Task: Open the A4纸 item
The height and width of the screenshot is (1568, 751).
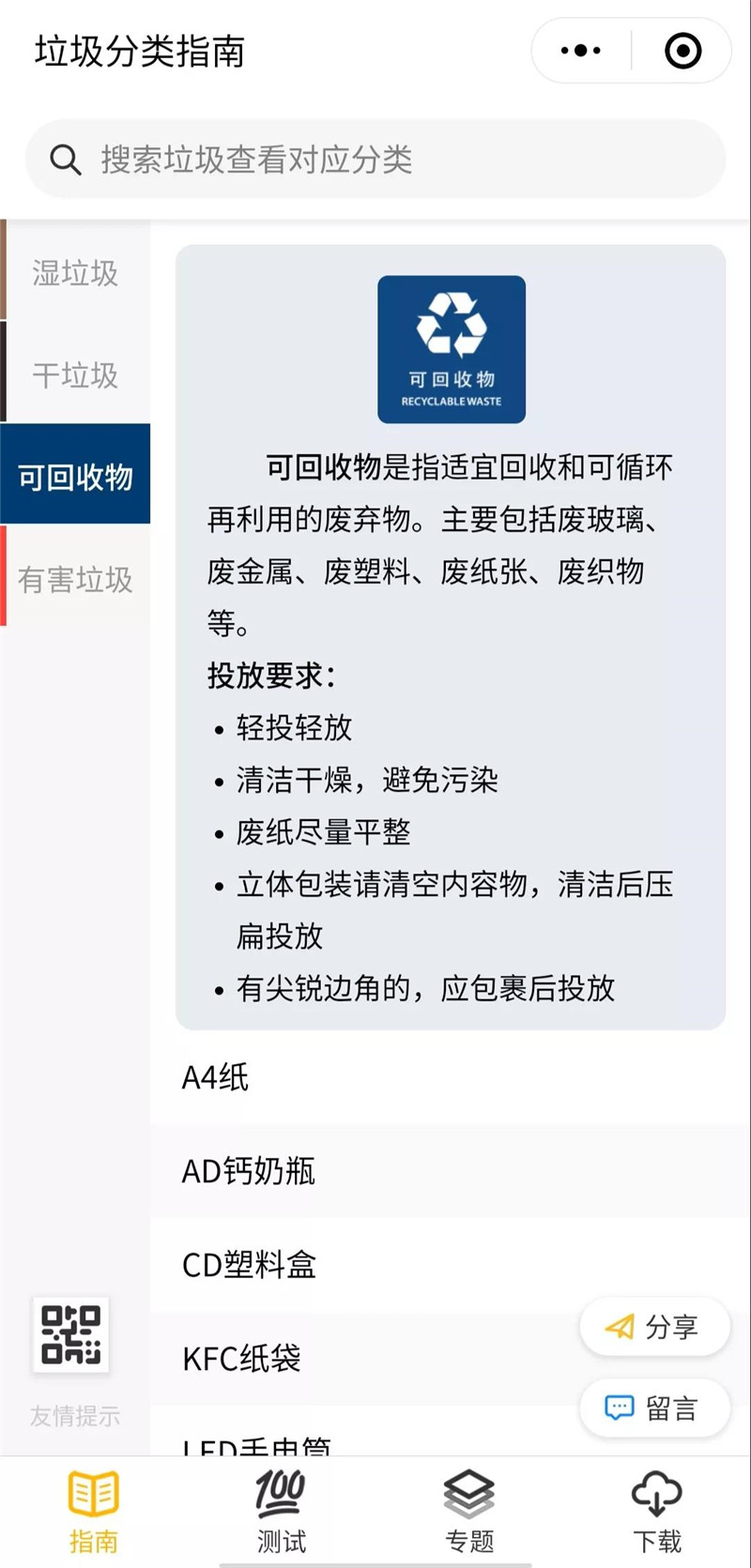Action: [375, 1077]
